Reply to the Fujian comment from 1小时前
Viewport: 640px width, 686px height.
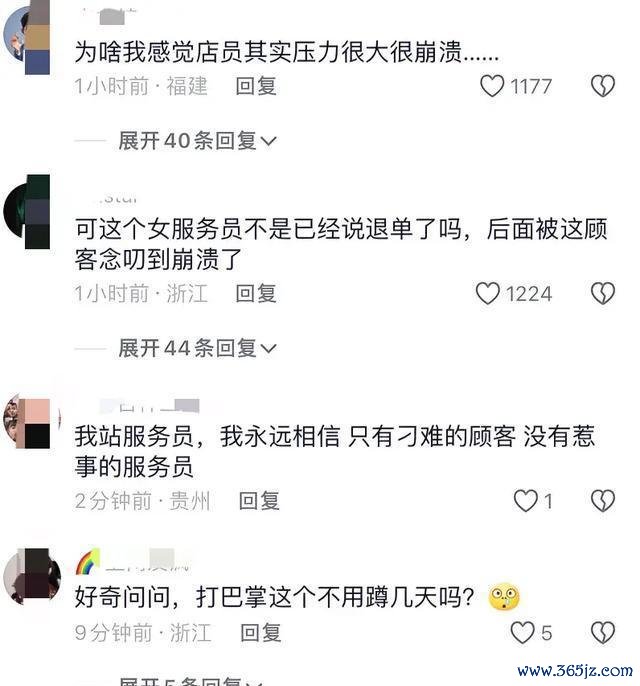(x=256, y=86)
